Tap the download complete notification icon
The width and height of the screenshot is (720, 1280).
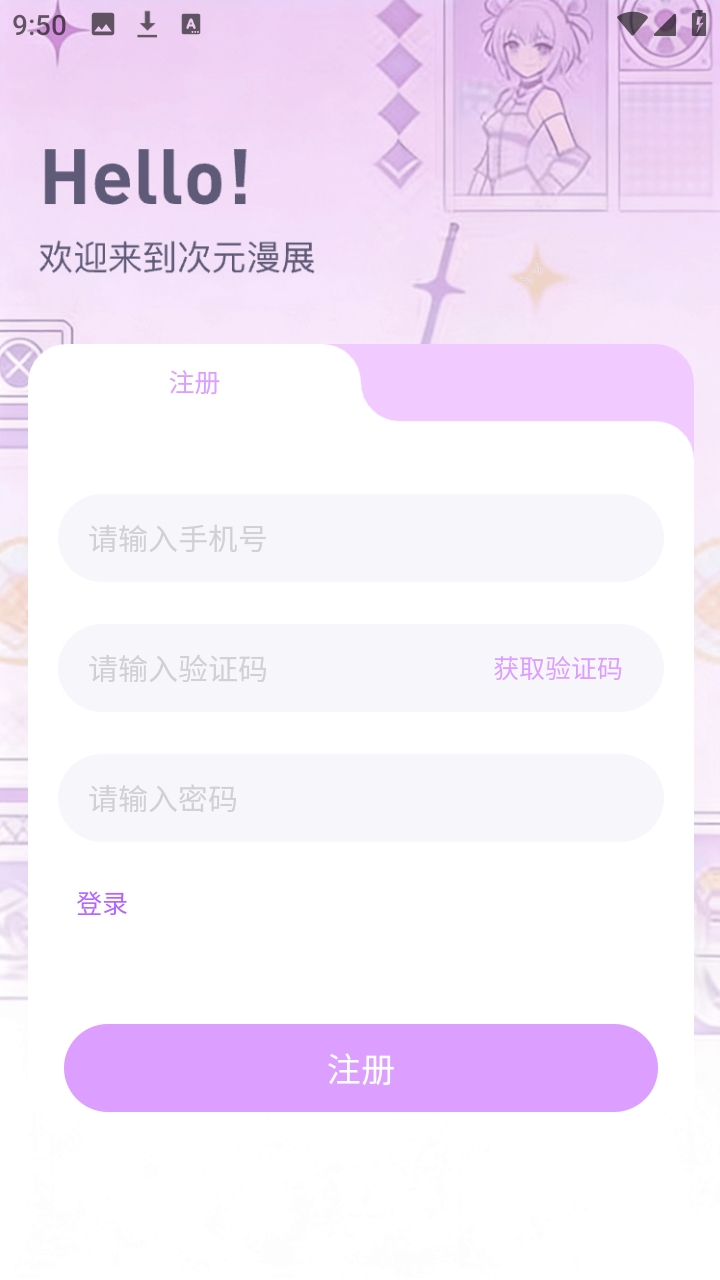pyautogui.click(x=148, y=25)
